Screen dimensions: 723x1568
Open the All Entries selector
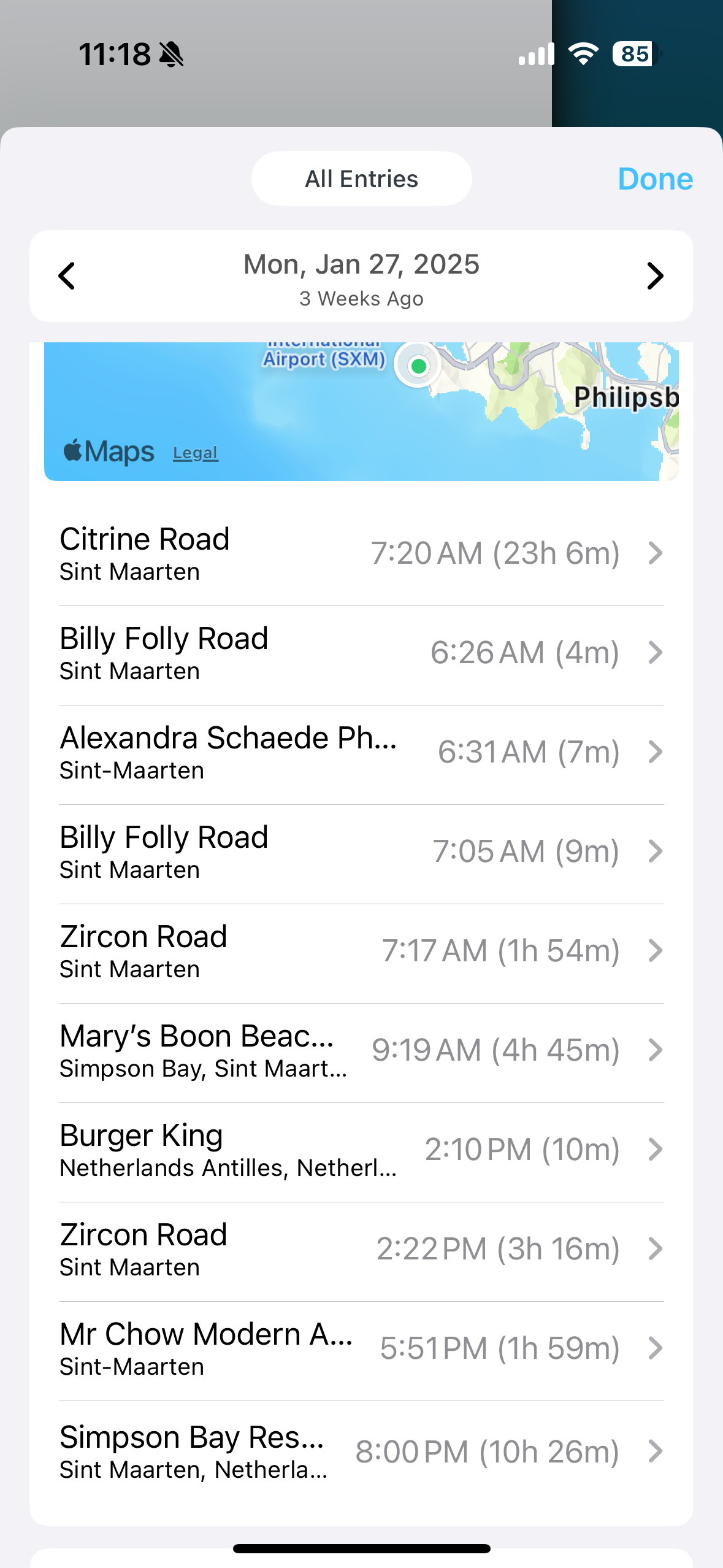[361, 179]
